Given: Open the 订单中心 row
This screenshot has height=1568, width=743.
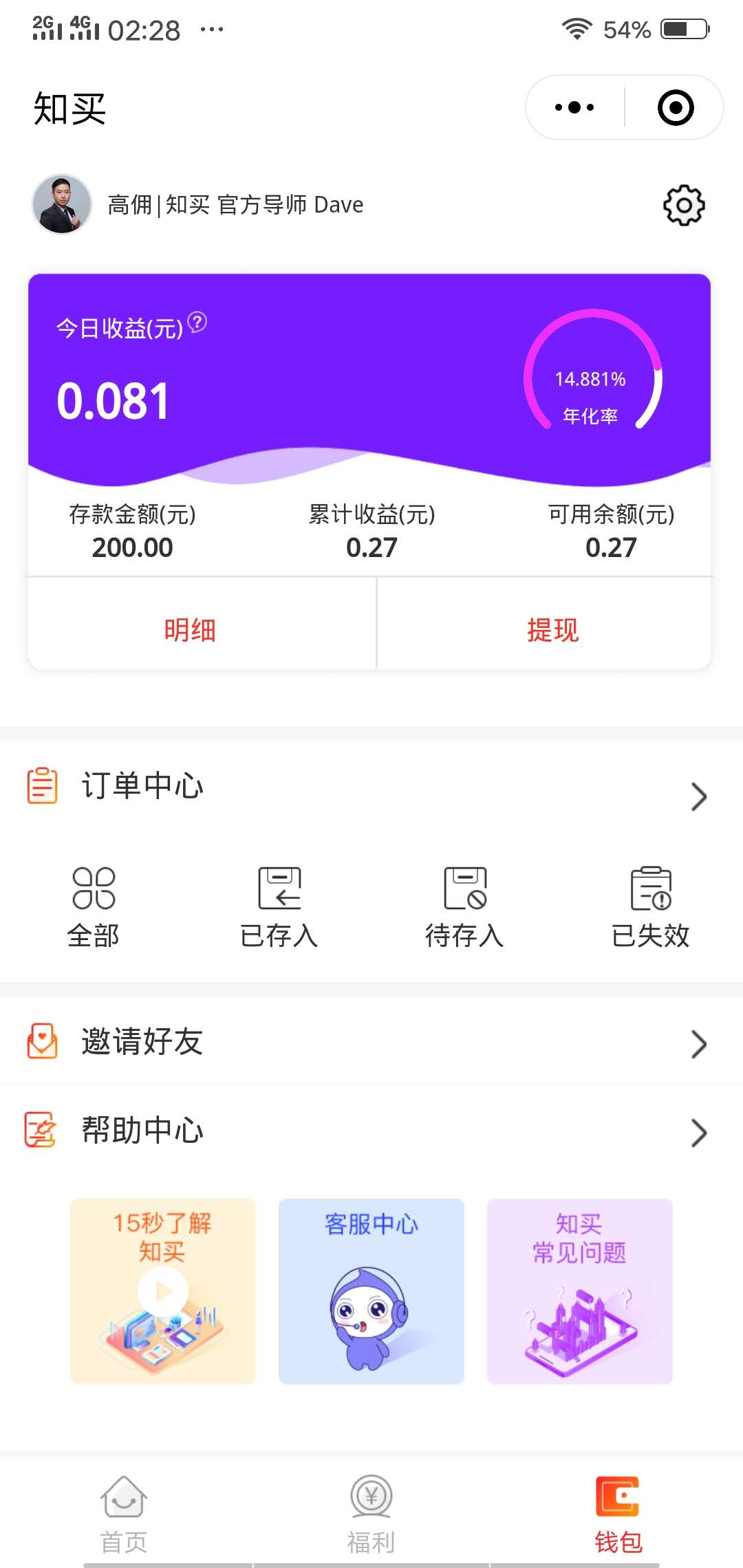Looking at the screenshot, I should pos(371,786).
